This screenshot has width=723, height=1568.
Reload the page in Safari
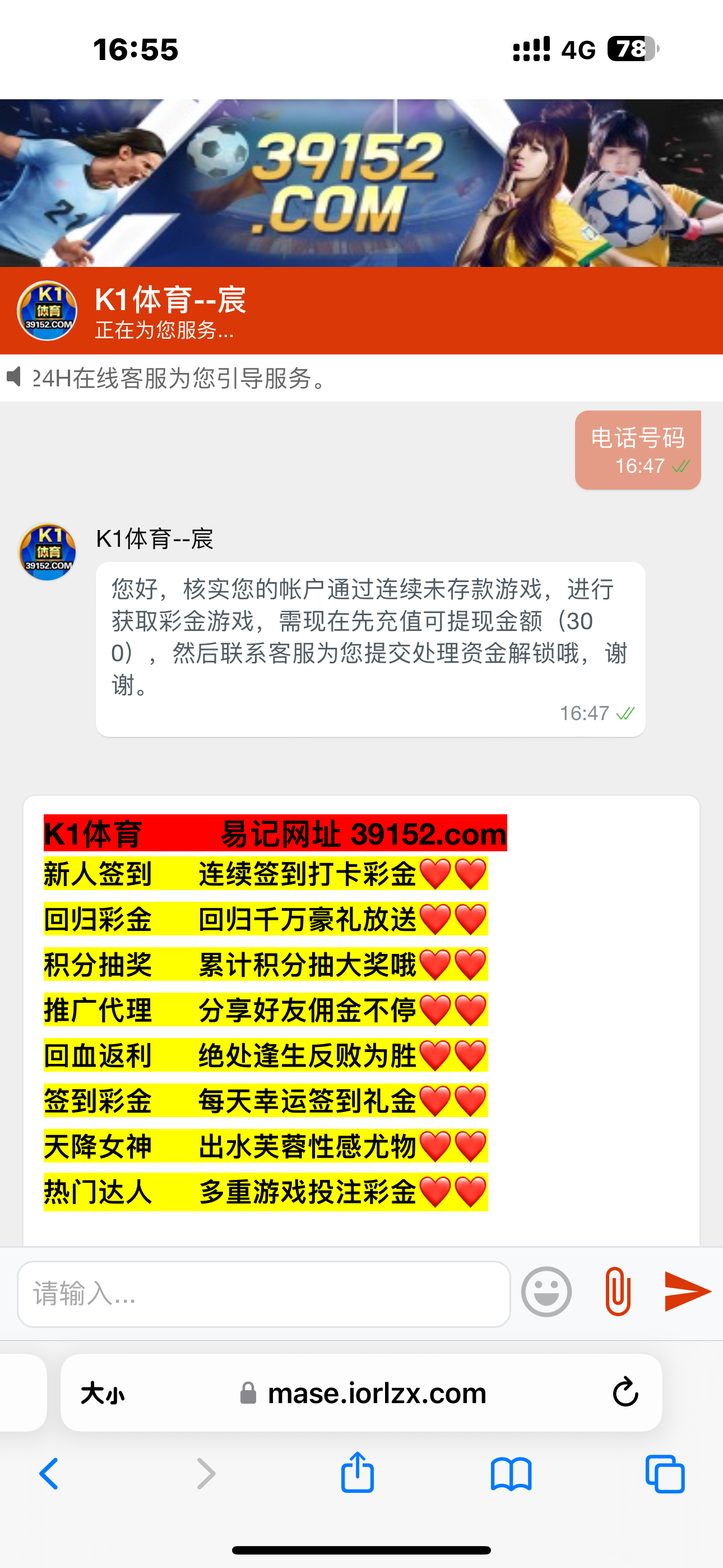pyautogui.click(x=625, y=1392)
